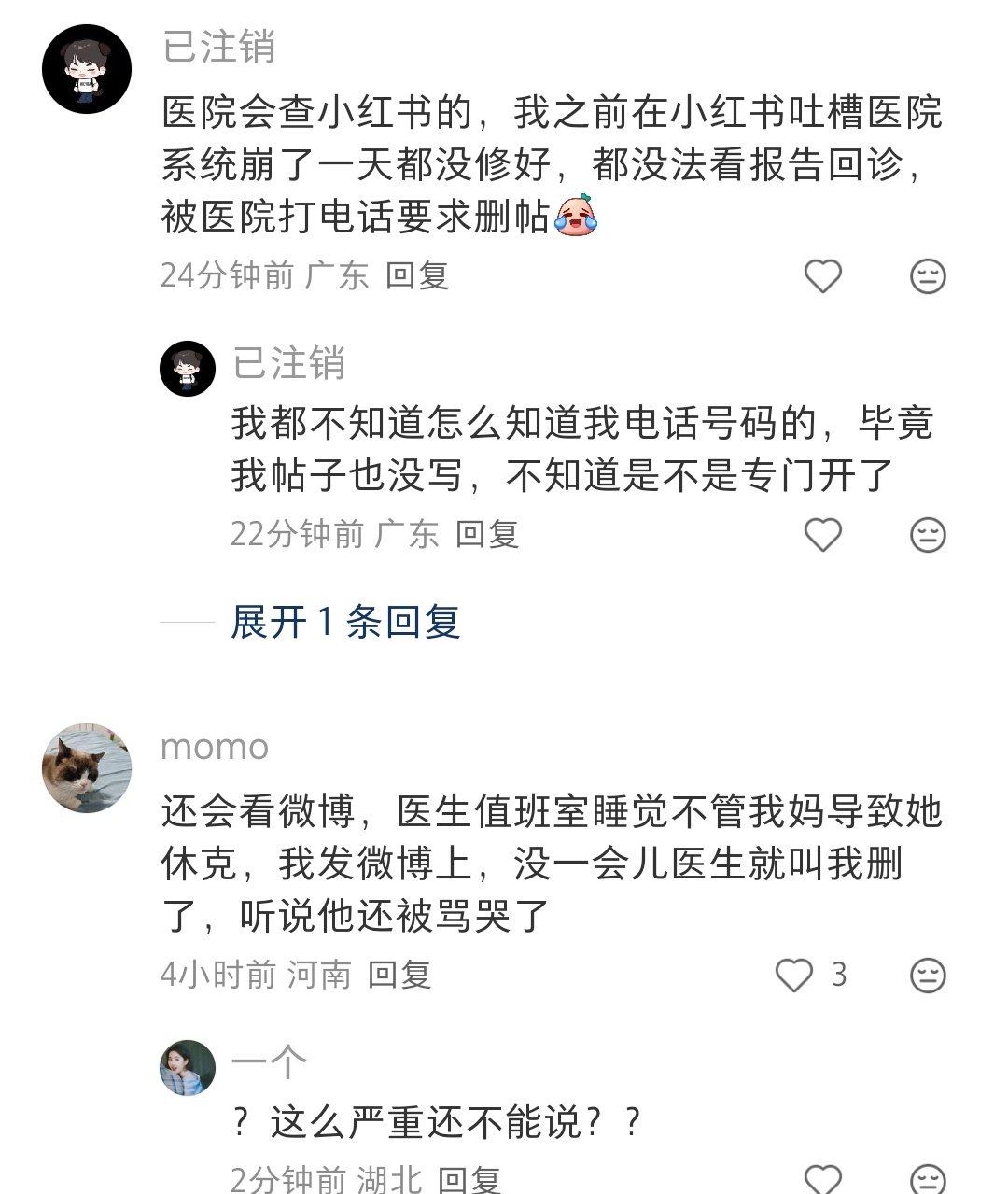Tap the dislike face on momo's comment
Image resolution: width=1008 pixels, height=1194 pixels.
928,976
